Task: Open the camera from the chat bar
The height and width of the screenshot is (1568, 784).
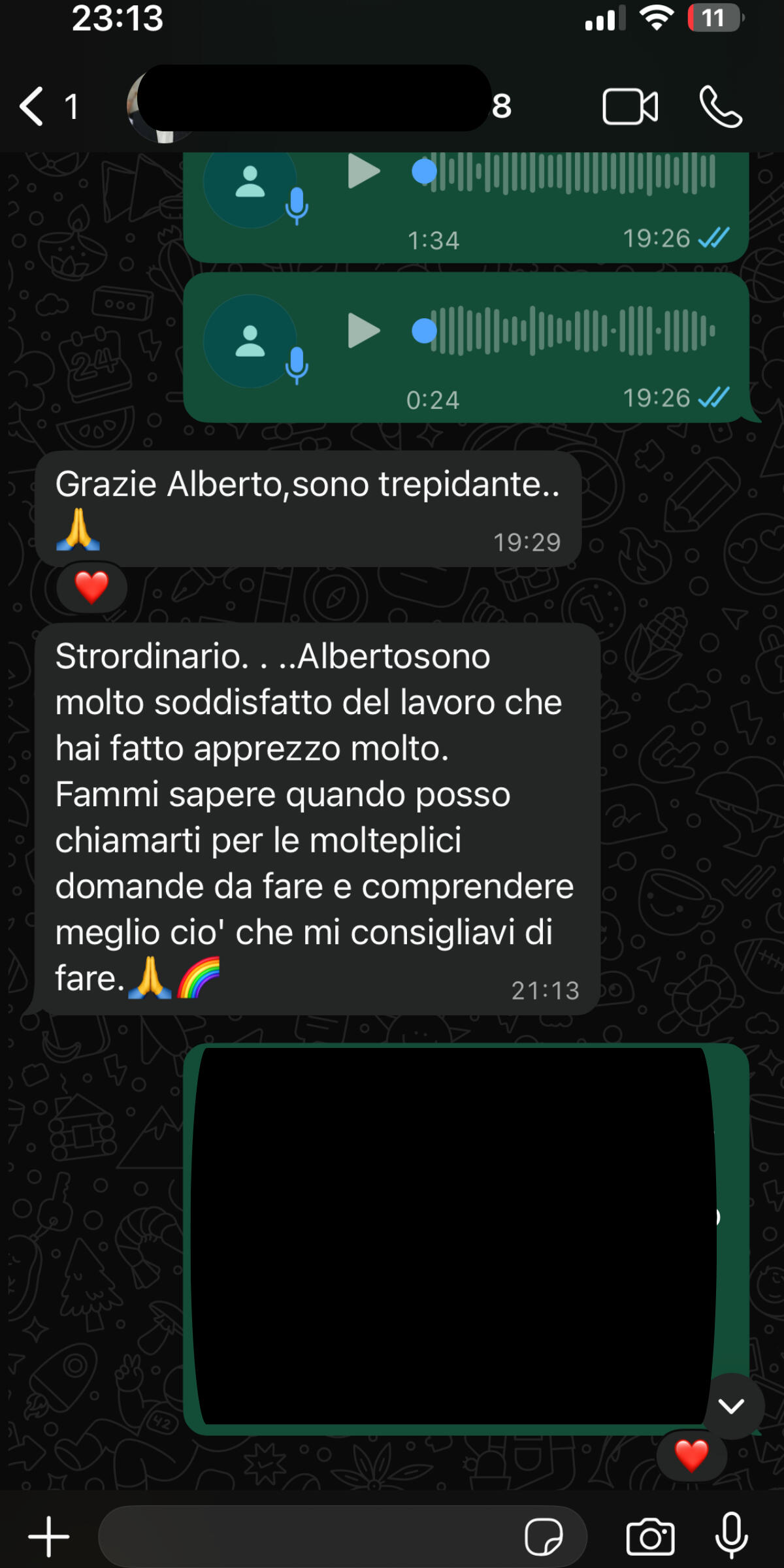Action: (x=651, y=1537)
